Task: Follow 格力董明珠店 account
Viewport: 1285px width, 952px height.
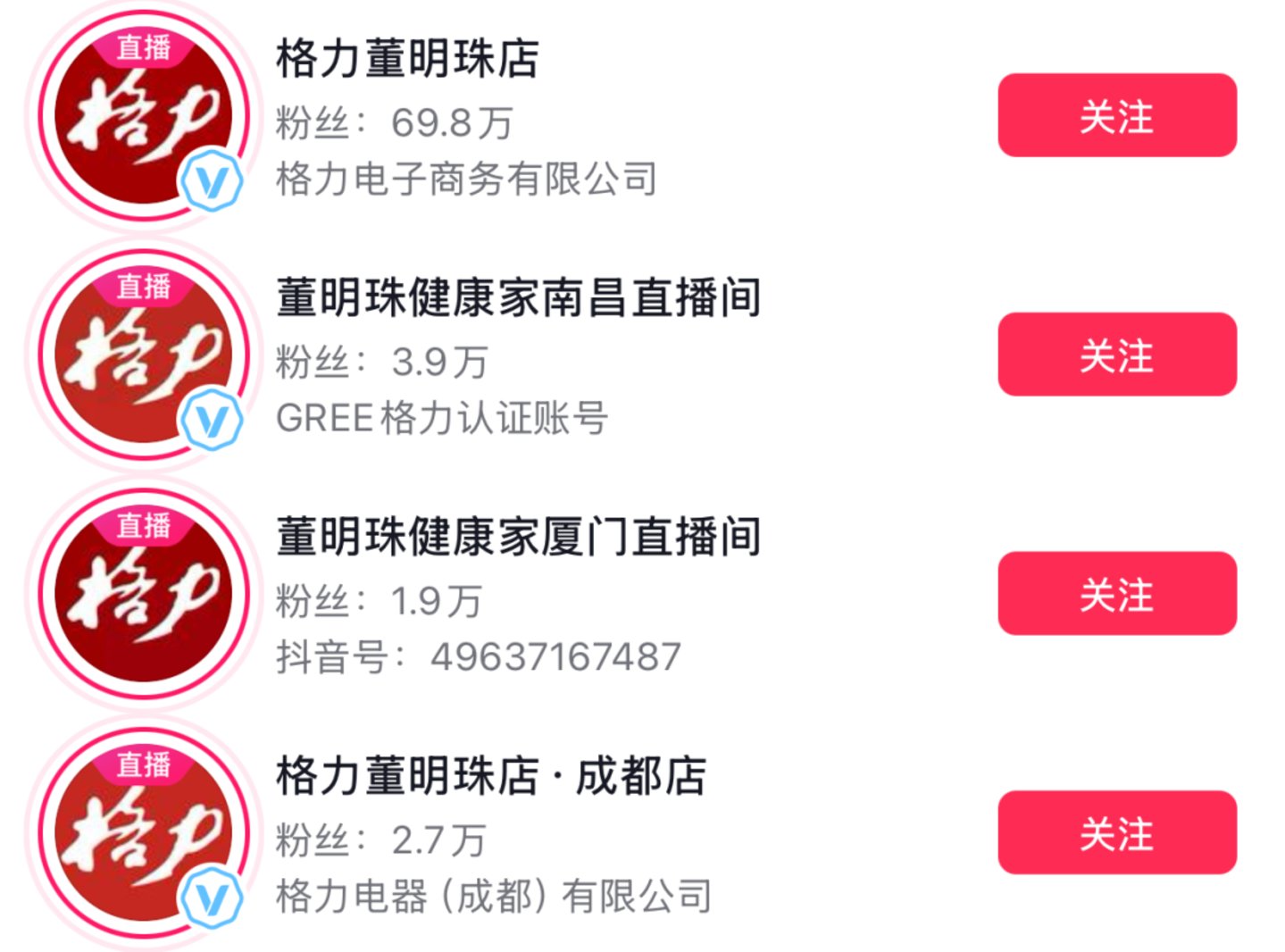Action: click(1116, 116)
